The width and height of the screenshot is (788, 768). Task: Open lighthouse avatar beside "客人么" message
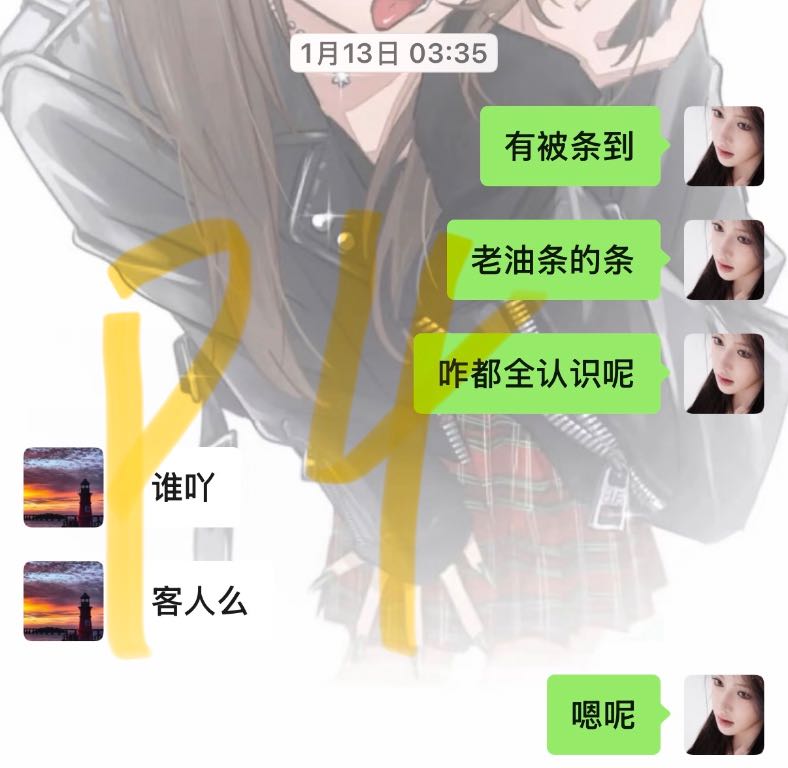(x=63, y=601)
